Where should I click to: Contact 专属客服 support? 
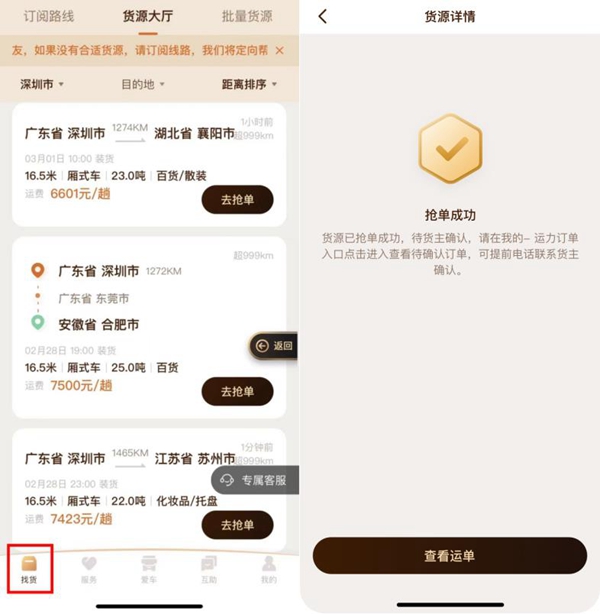tap(254, 481)
